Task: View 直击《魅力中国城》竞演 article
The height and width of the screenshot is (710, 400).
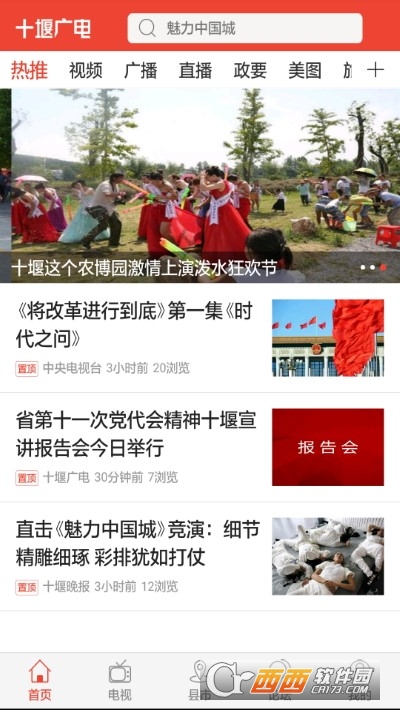Action: [x=200, y=556]
